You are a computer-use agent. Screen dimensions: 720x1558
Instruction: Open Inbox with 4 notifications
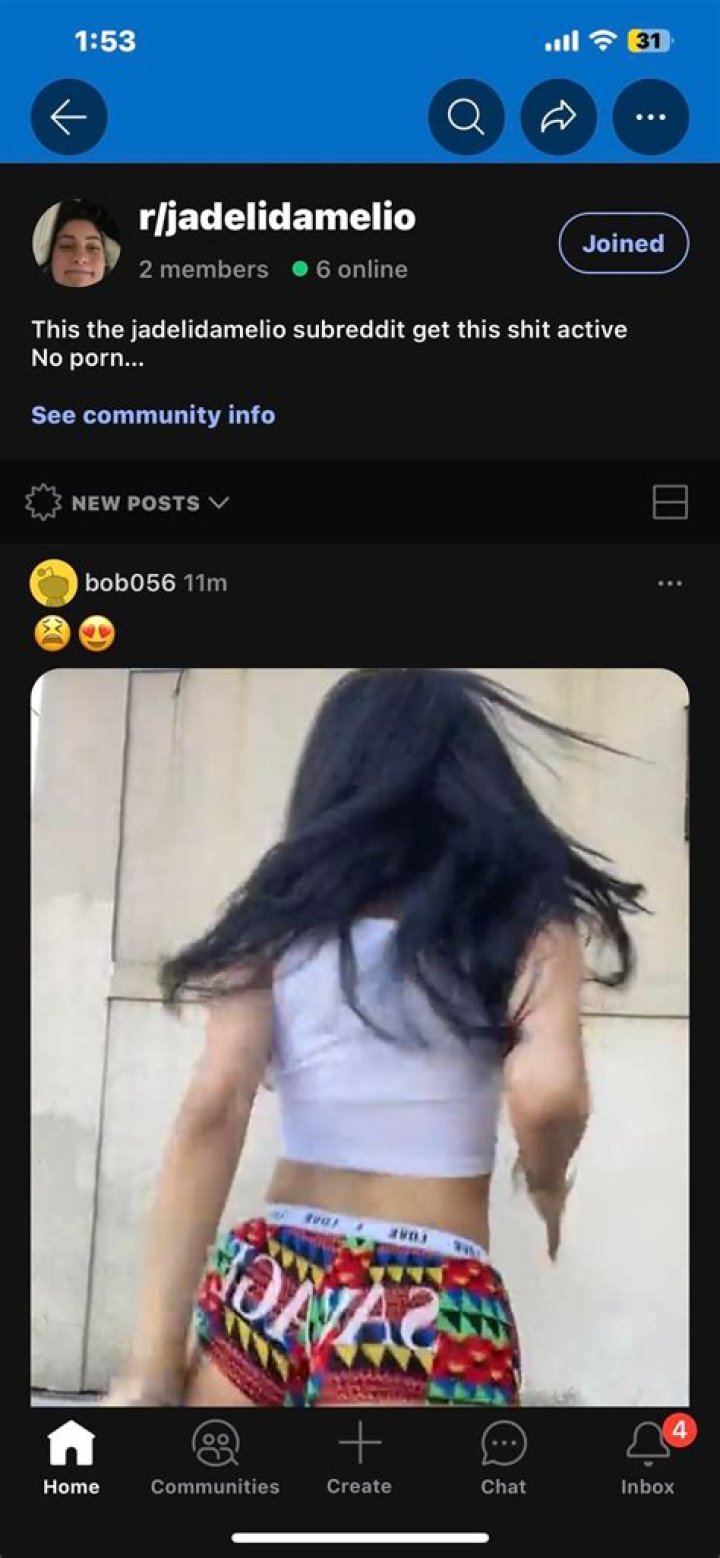click(x=647, y=1460)
